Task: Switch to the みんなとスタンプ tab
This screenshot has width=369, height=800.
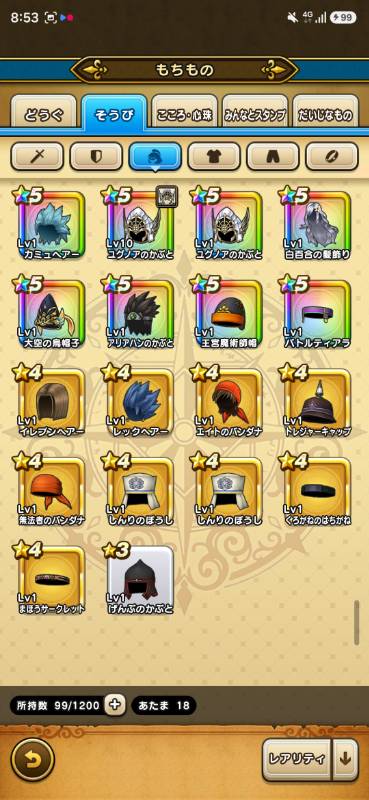Action: point(255,114)
